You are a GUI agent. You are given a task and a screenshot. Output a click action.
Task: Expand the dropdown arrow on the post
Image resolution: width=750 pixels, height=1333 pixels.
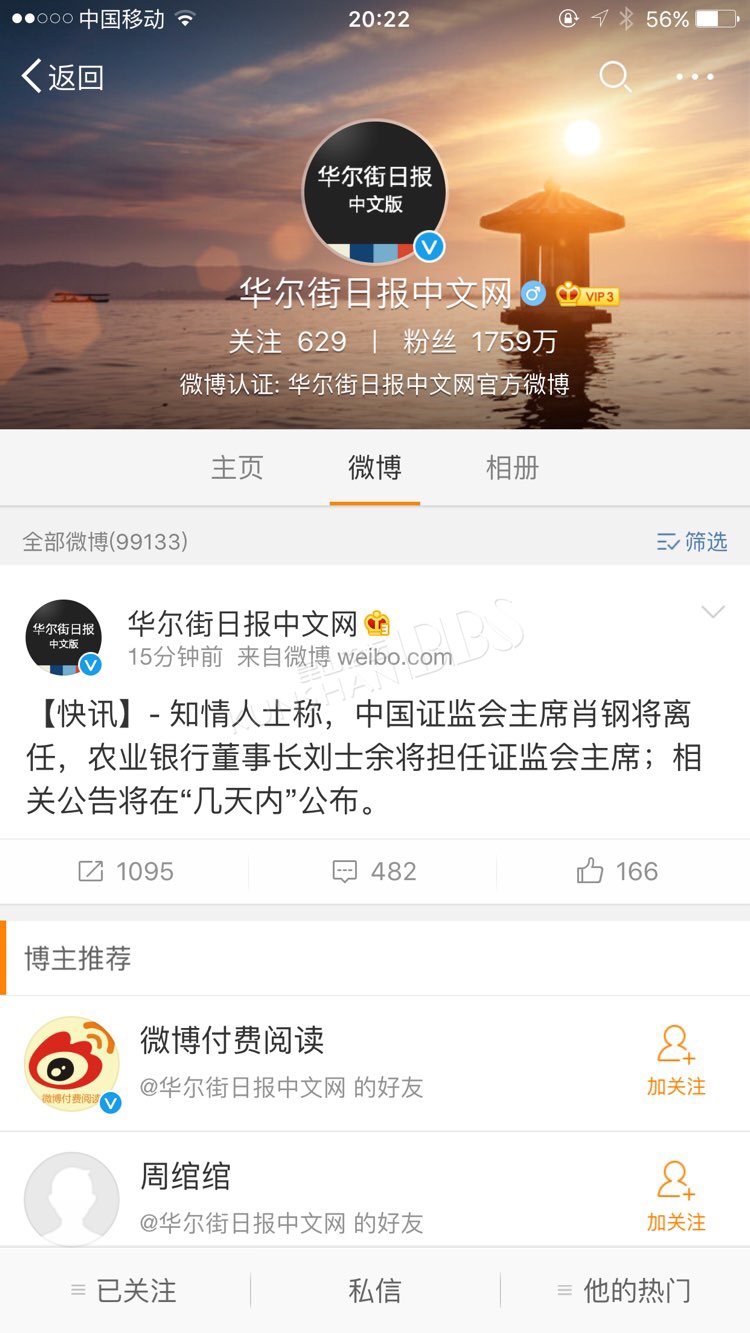(713, 612)
